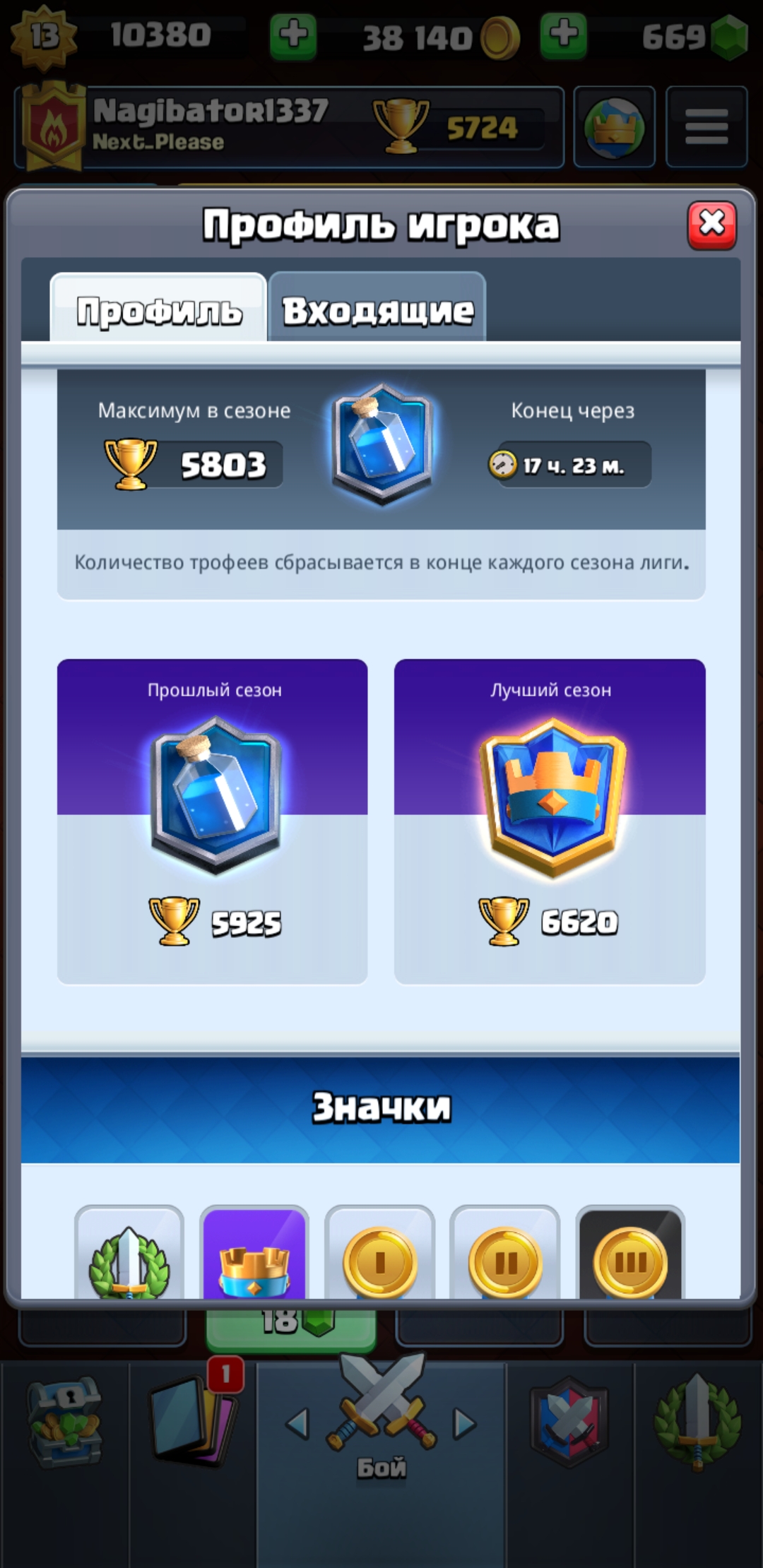Close the player profile dialog
The width and height of the screenshot is (763, 1568).
pos(711,225)
